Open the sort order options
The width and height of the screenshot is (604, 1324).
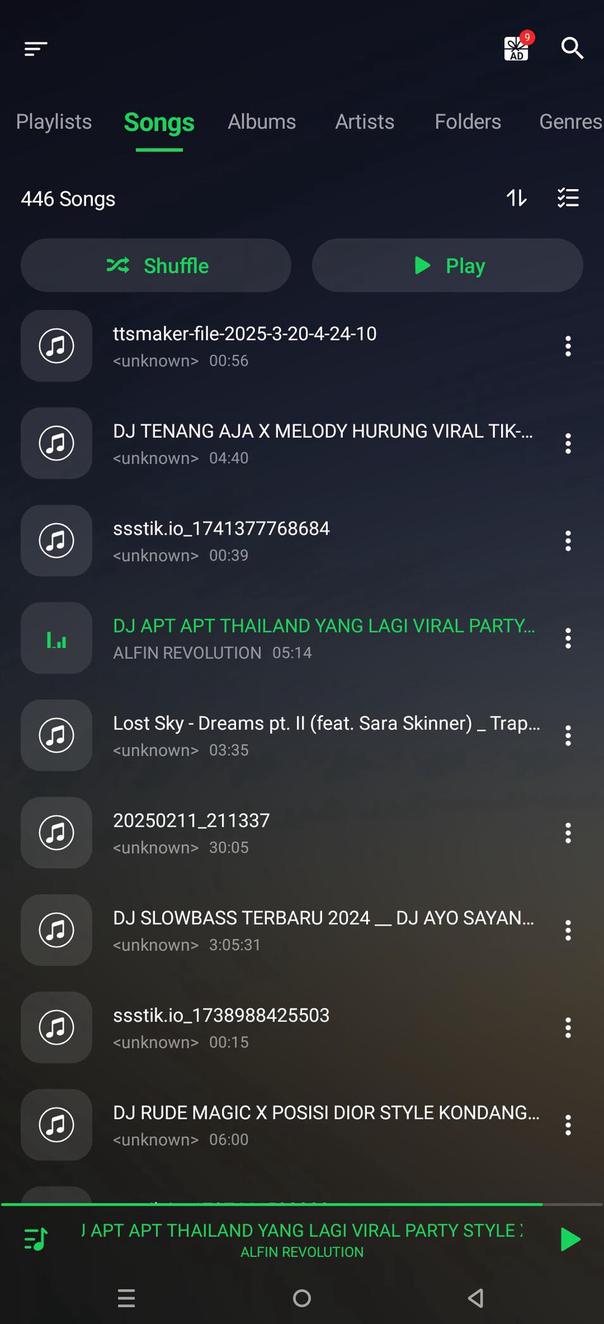tap(516, 198)
